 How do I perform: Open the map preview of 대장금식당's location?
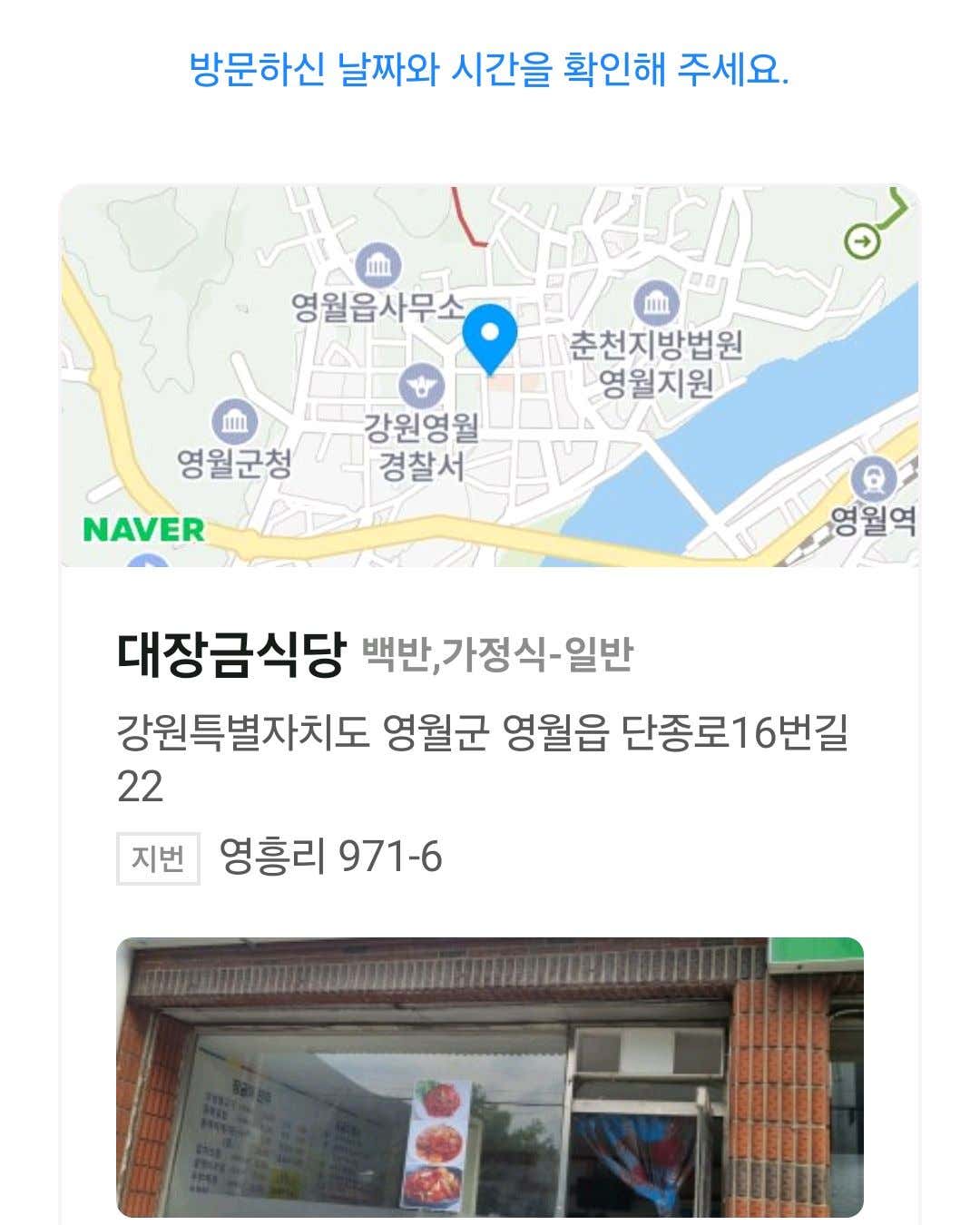[490, 376]
